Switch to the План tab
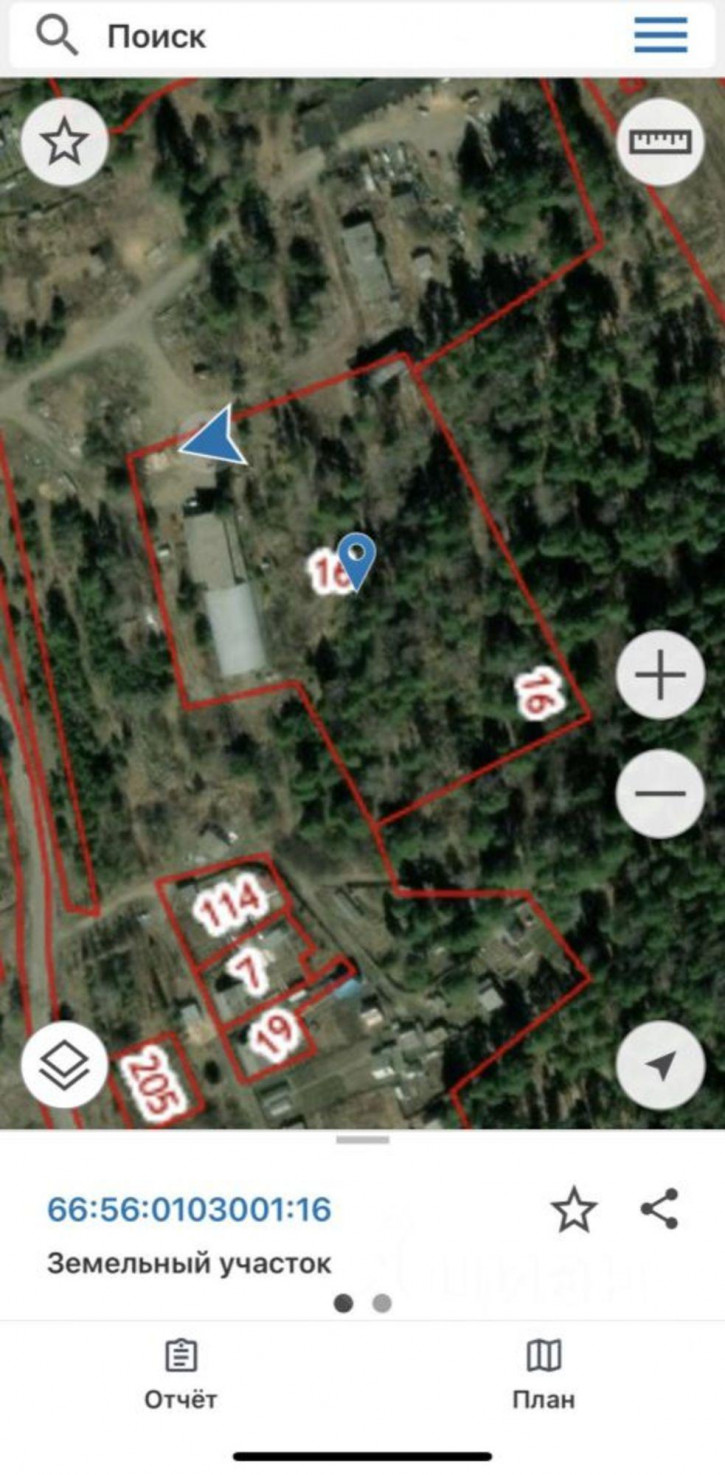The image size is (725, 1475). (543, 1375)
